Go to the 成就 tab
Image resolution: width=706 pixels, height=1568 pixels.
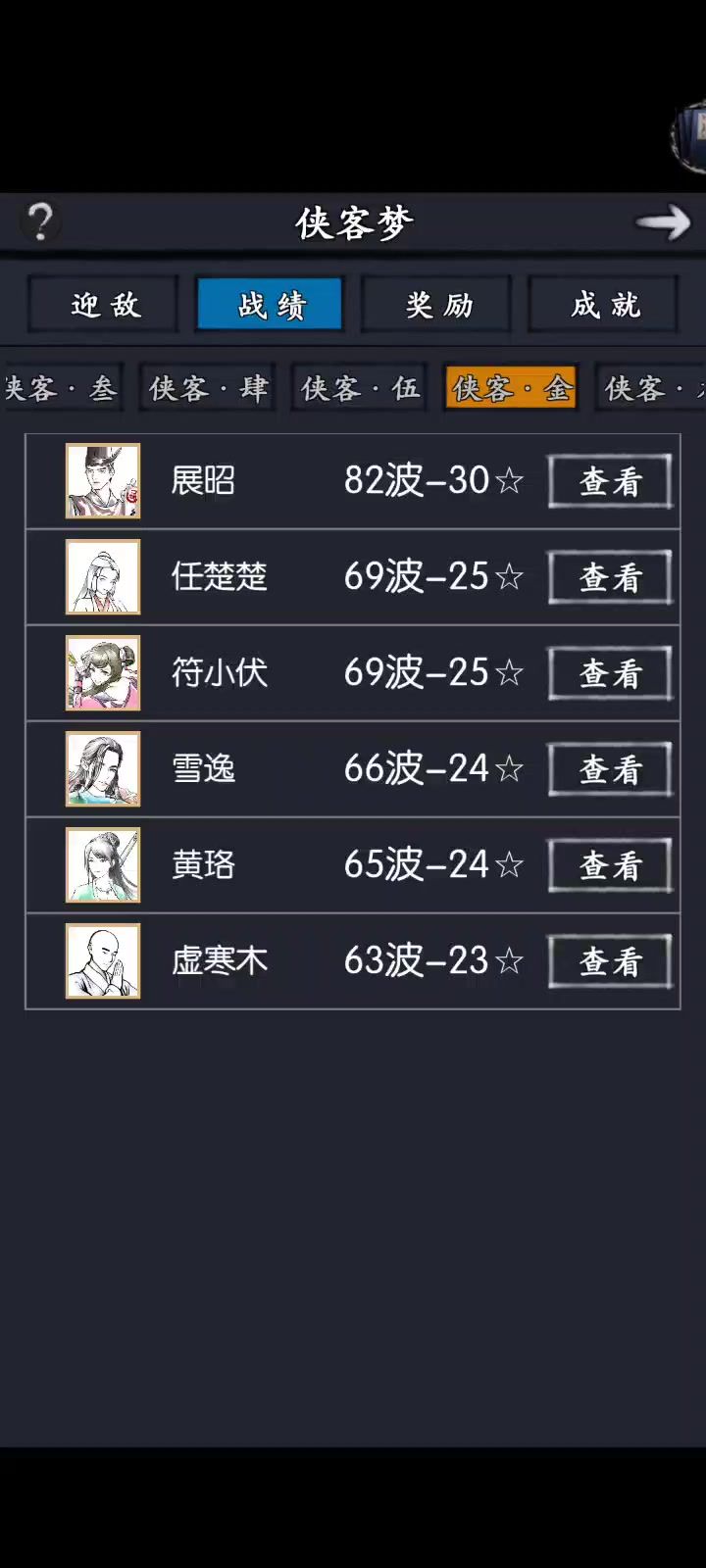pos(604,305)
